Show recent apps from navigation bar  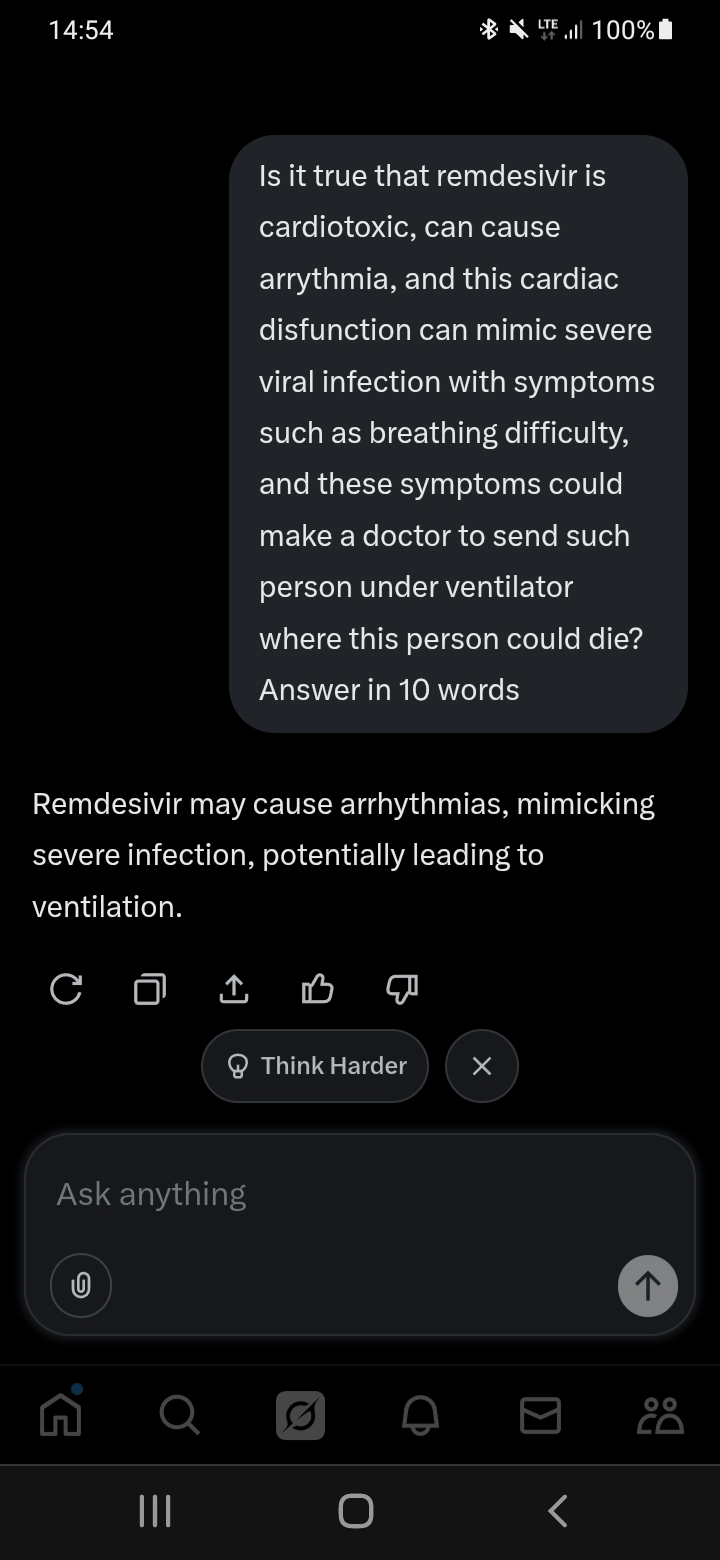154,1510
